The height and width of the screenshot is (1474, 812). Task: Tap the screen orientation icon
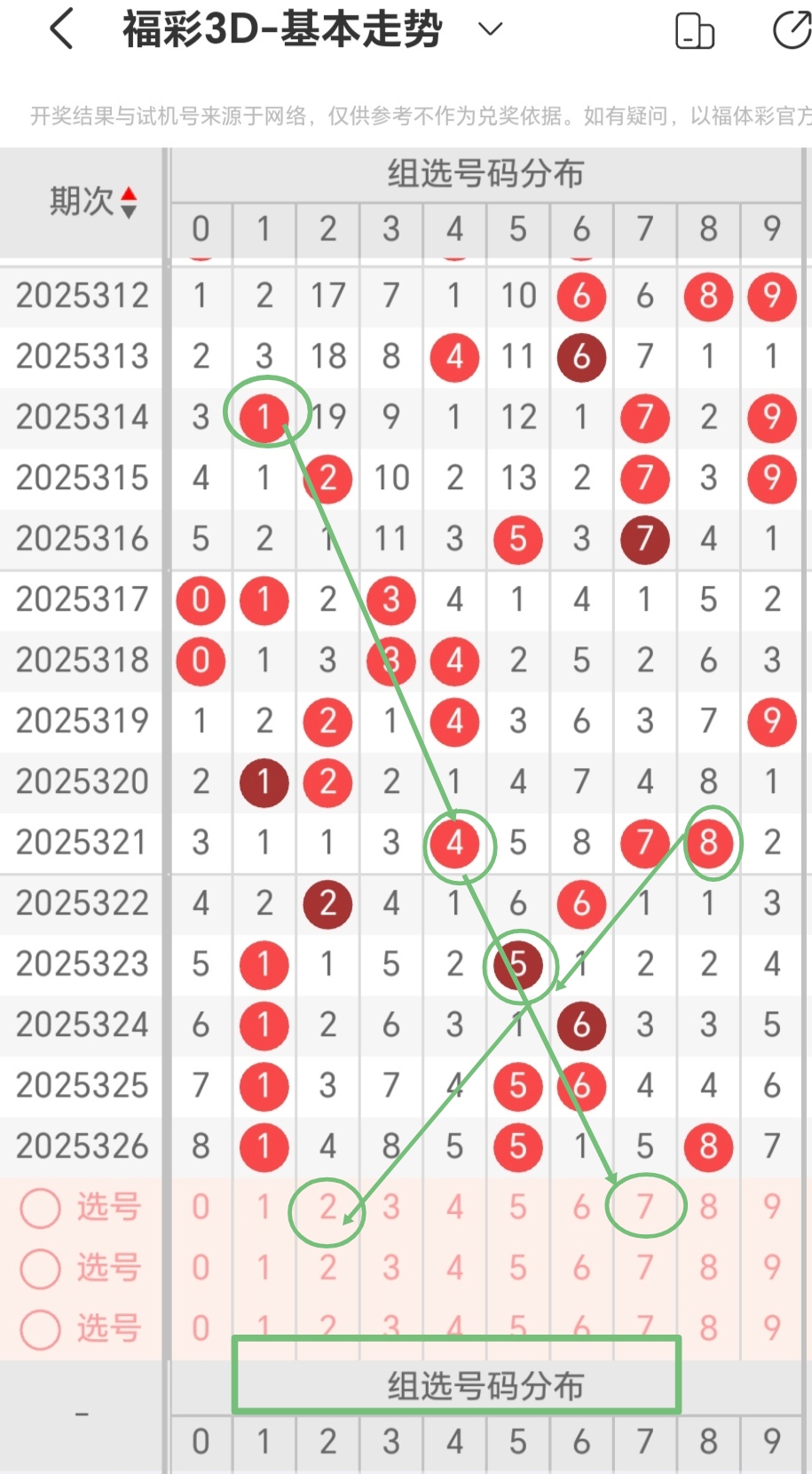[694, 31]
